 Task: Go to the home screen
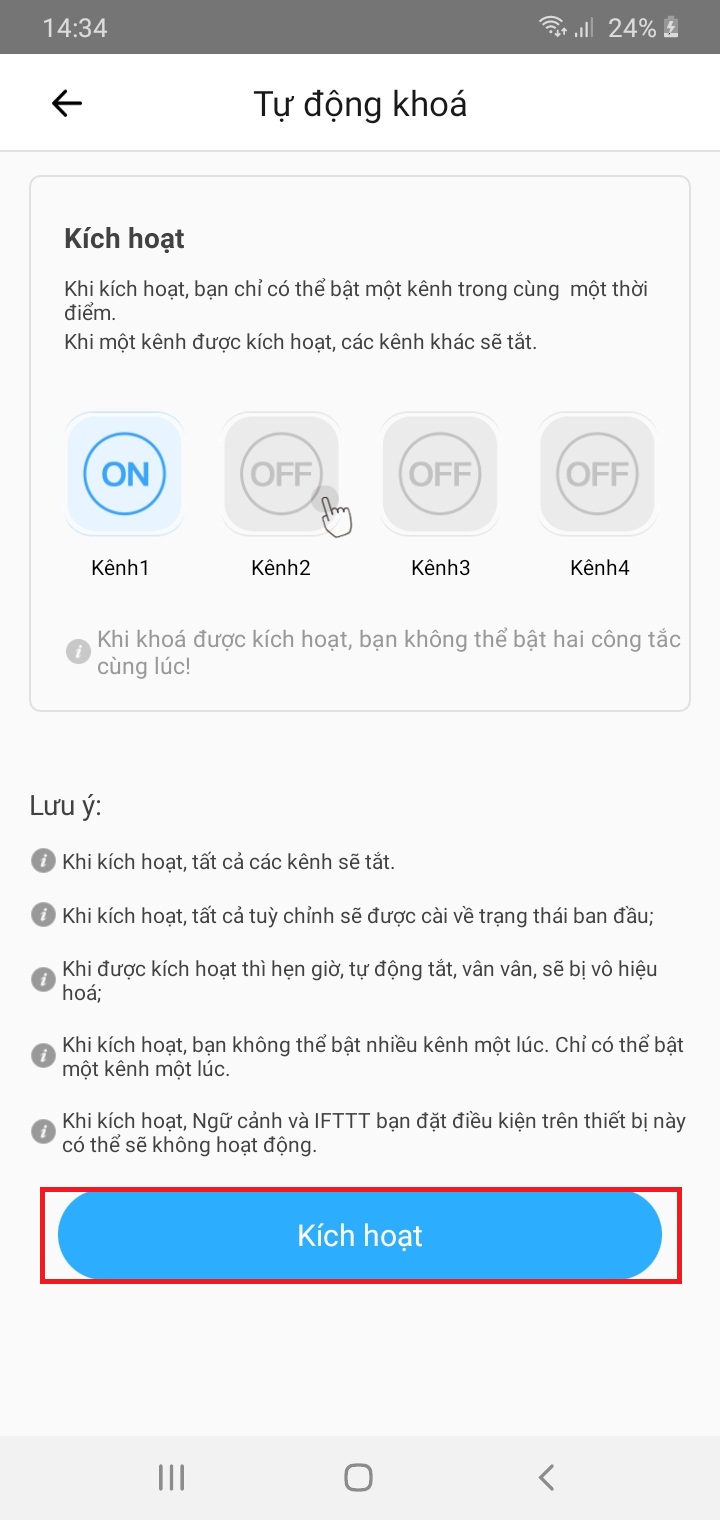tap(358, 1478)
